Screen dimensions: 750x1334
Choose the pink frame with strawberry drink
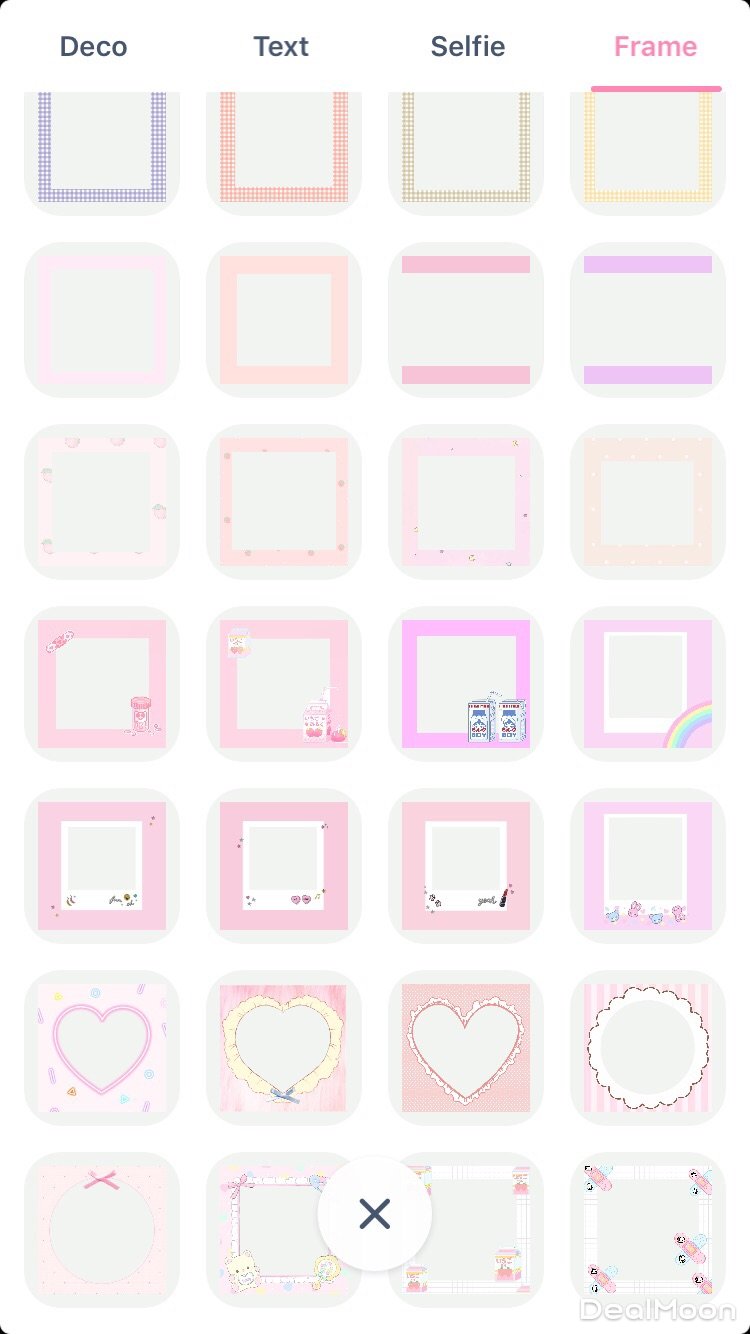coord(284,684)
